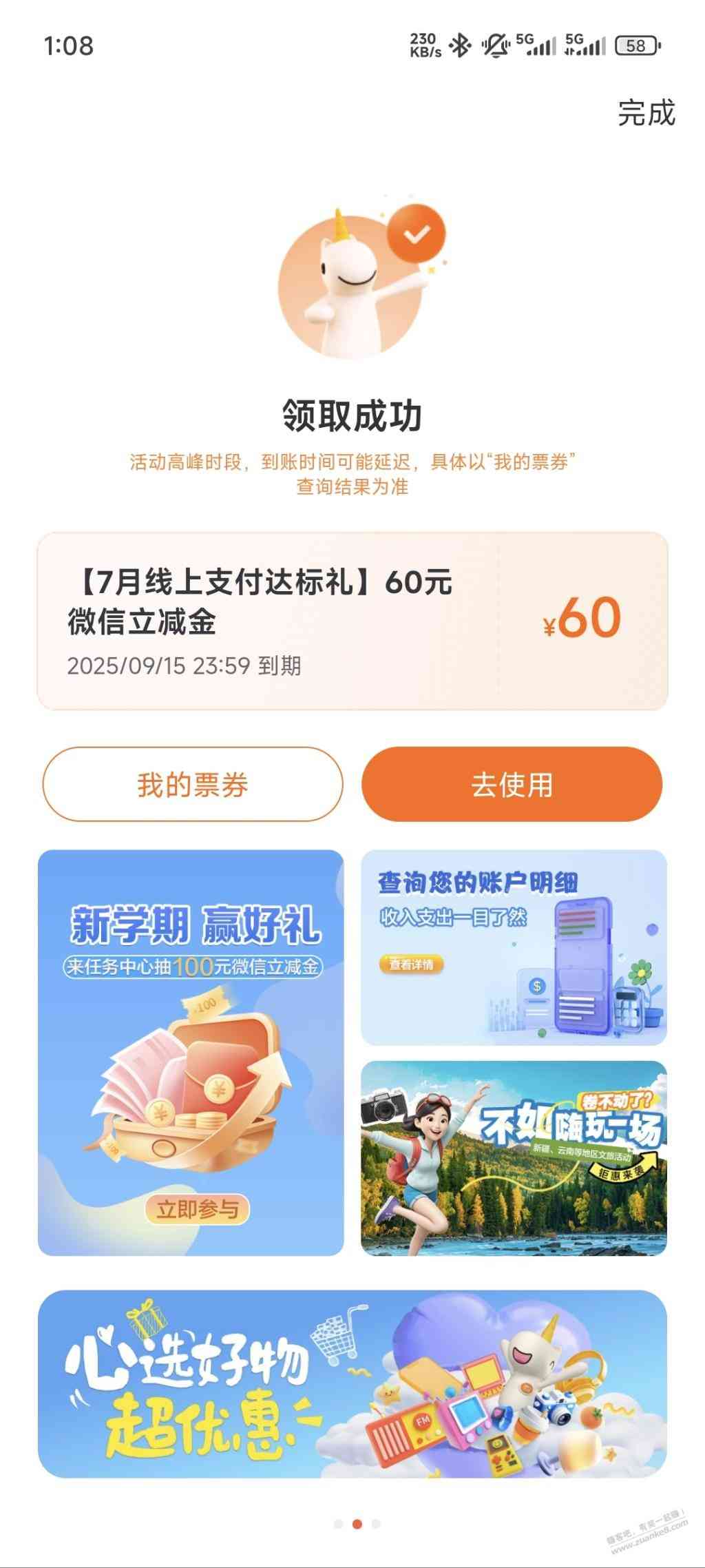Open the 60元微信立减金 coupon card
Screen dimensions: 705x1568
(x=352, y=621)
